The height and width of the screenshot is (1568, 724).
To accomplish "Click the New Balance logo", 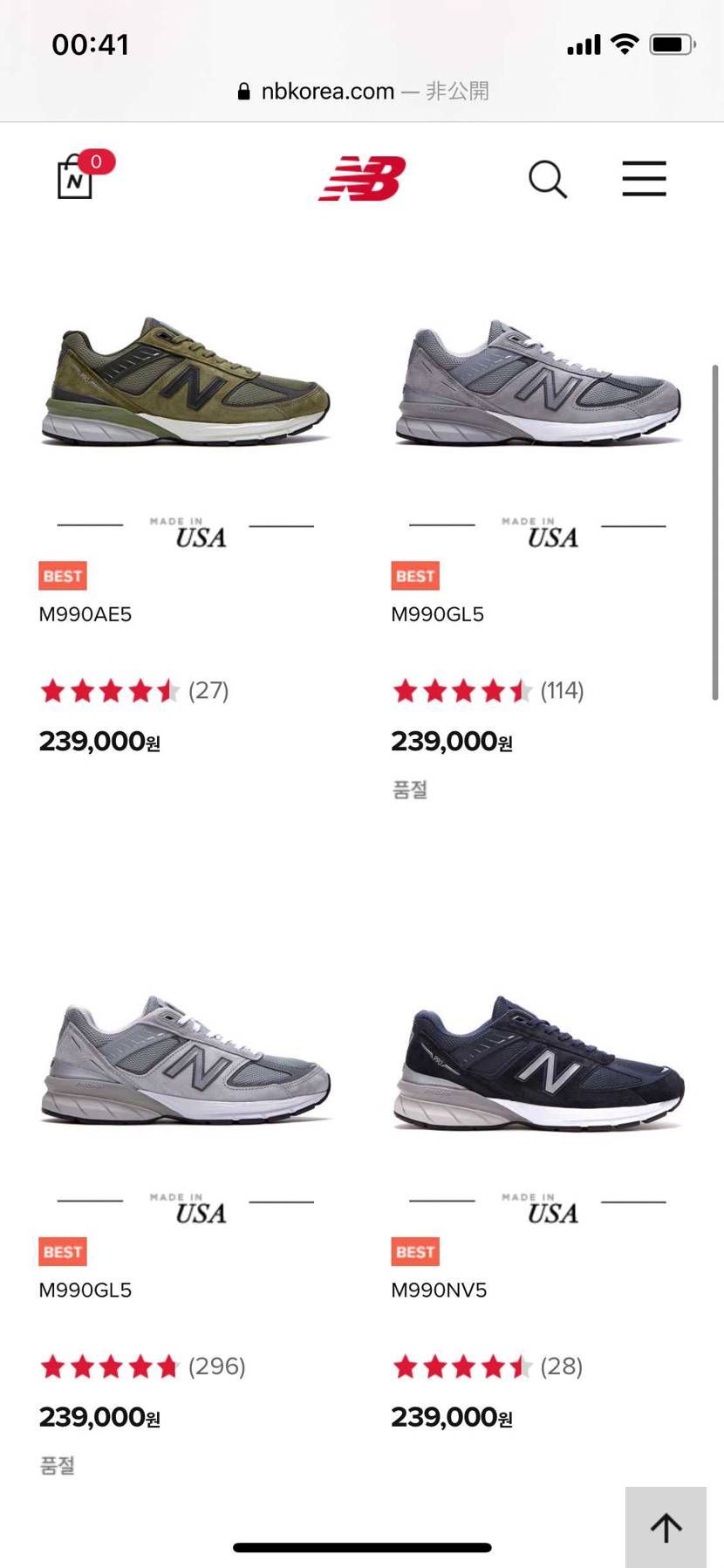I will (x=361, y=179).
